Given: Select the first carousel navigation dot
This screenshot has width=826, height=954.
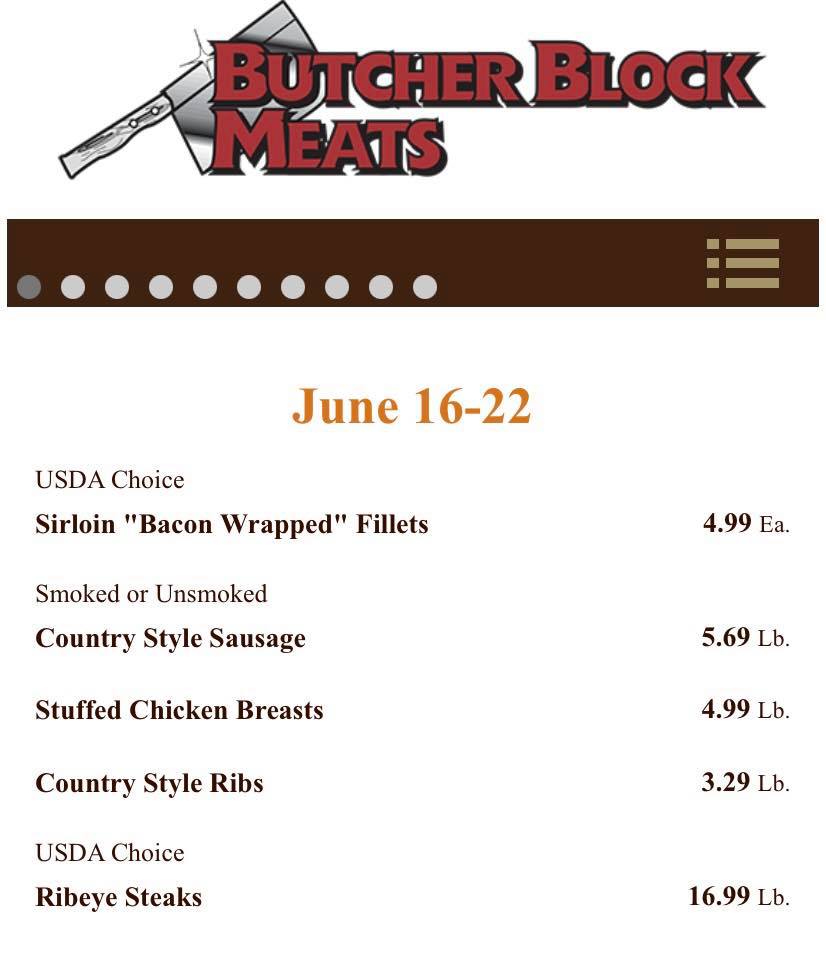Looking at the screenshot, I should [x=30, y=288].
